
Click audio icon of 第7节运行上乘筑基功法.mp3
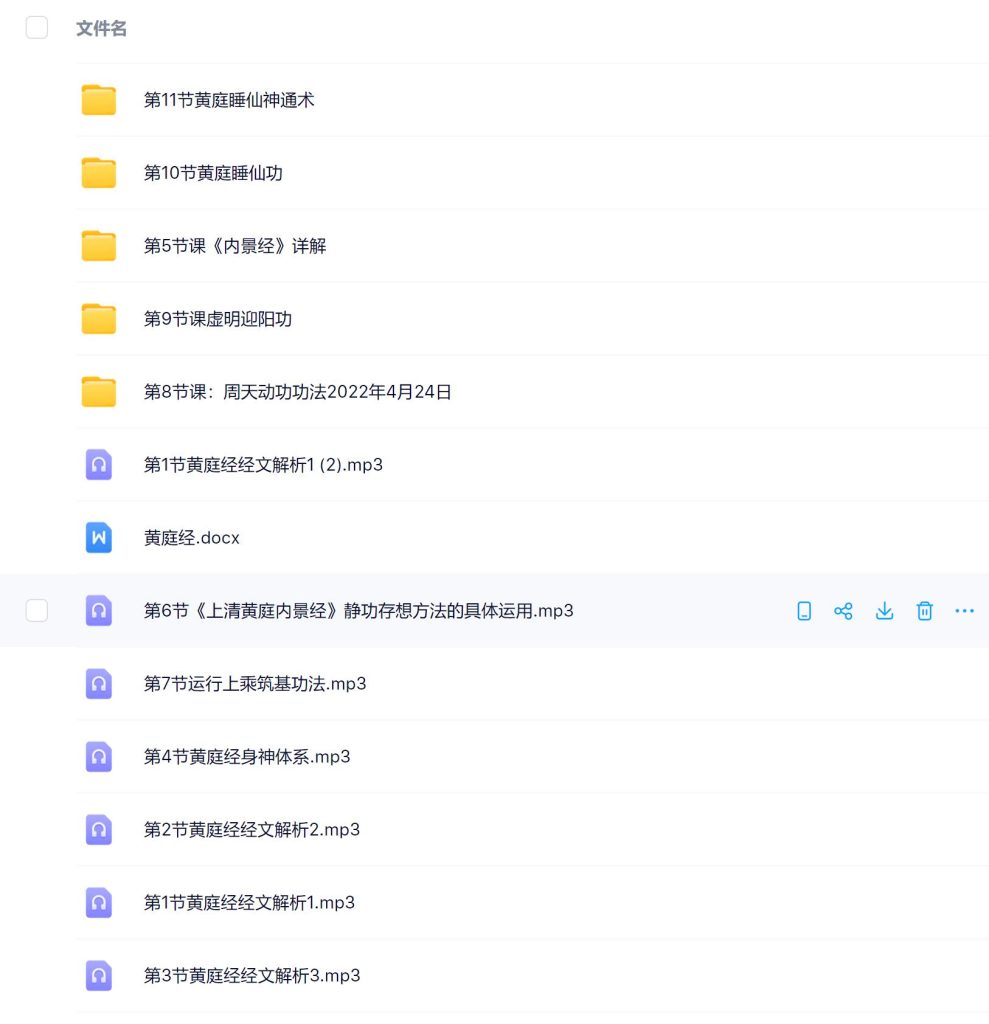[98, 684]
